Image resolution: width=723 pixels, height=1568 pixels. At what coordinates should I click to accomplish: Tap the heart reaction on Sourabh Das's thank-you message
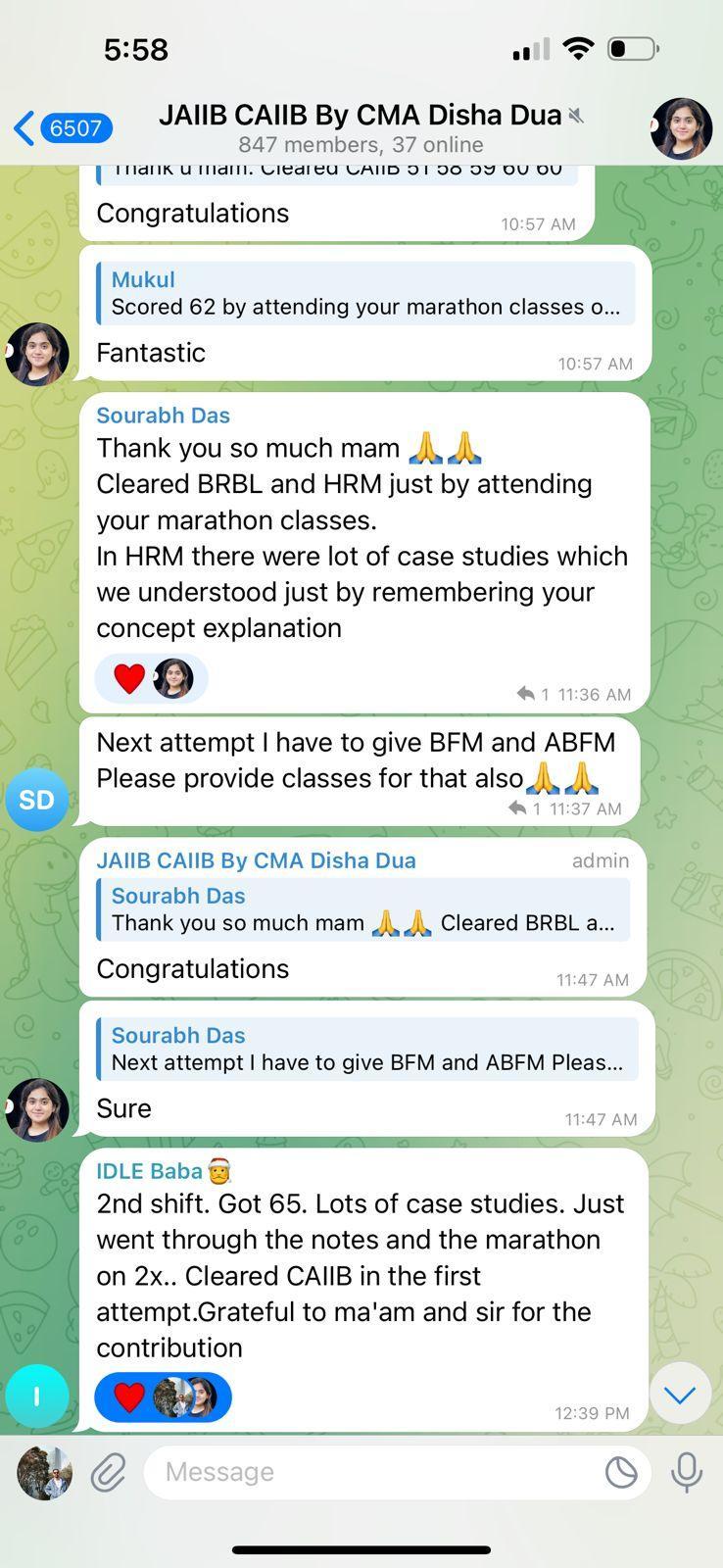pyautogui.click(x=129, y=678)
